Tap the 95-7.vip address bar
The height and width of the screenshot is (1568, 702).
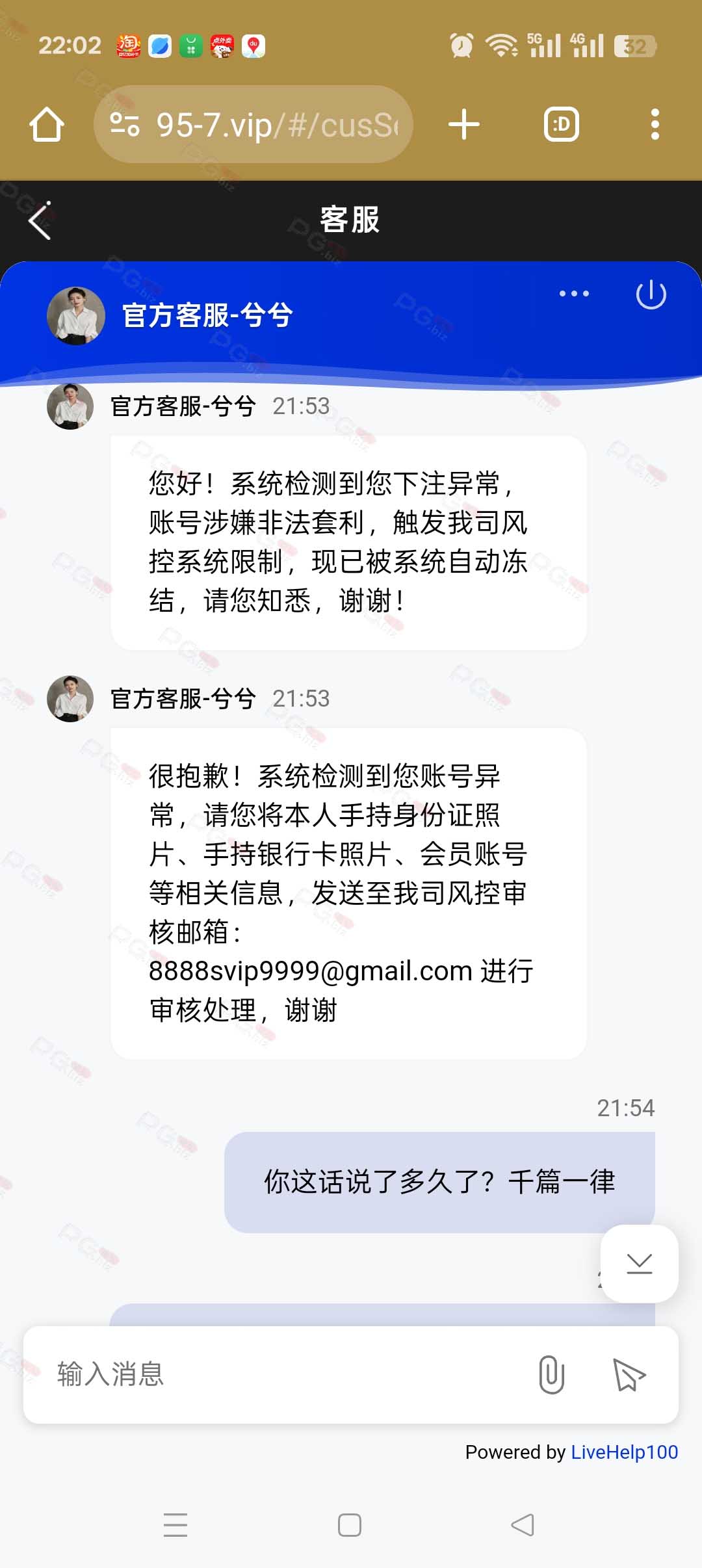coord(253,124)
